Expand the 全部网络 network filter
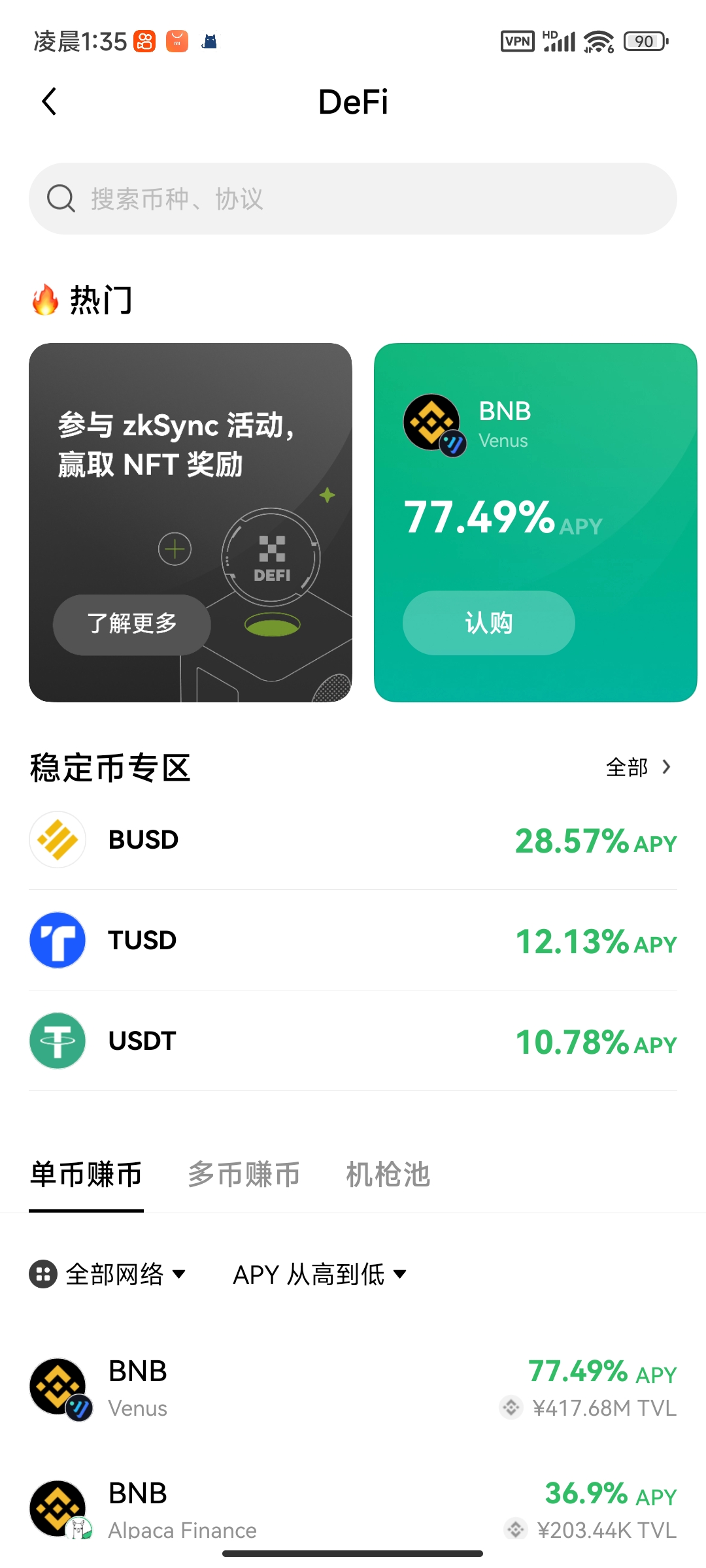This screenshot has height=1568, width=706. [108, 1274]
